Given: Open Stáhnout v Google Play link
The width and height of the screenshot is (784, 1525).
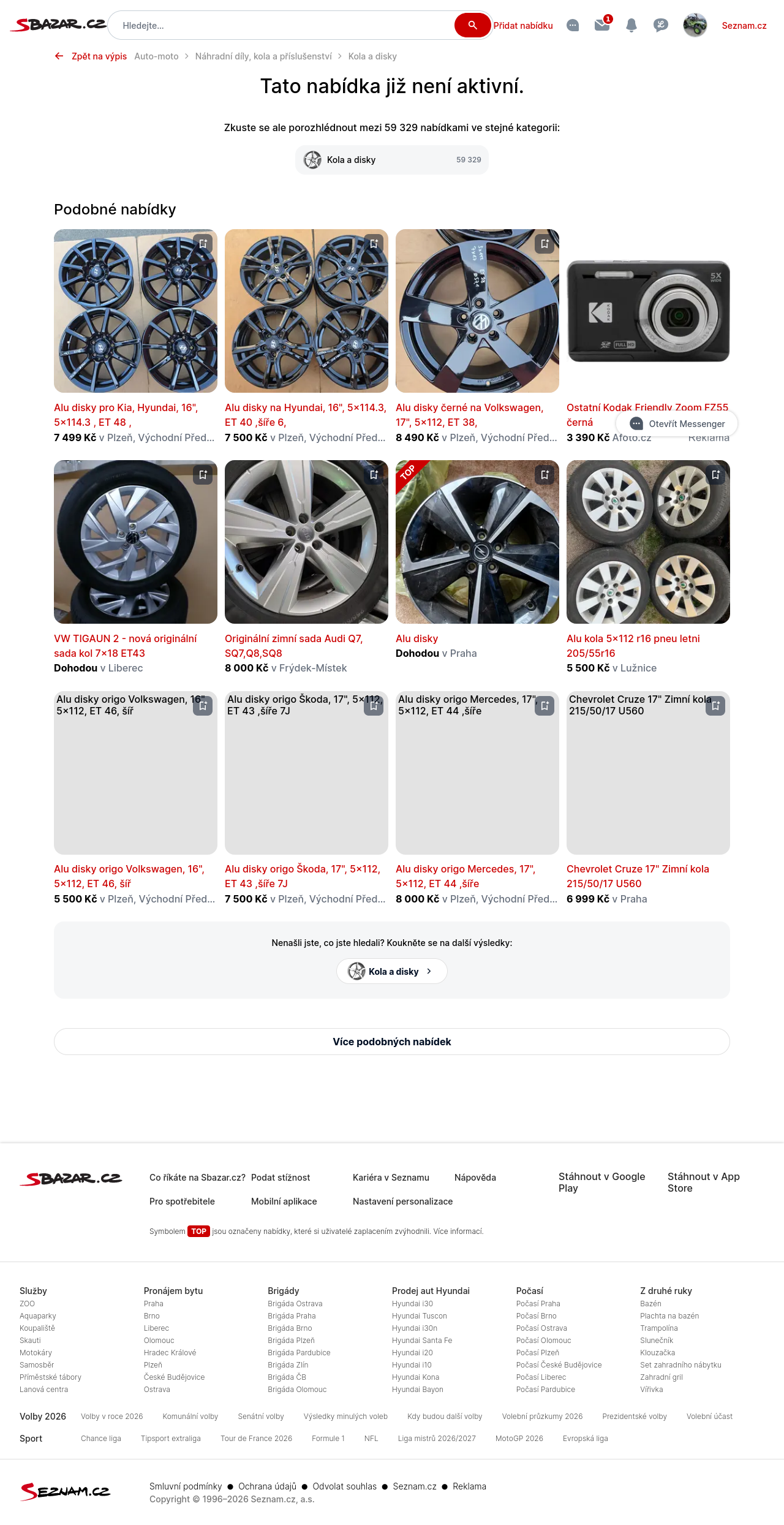Looking at the screenshot, I should click(601, 1182).
